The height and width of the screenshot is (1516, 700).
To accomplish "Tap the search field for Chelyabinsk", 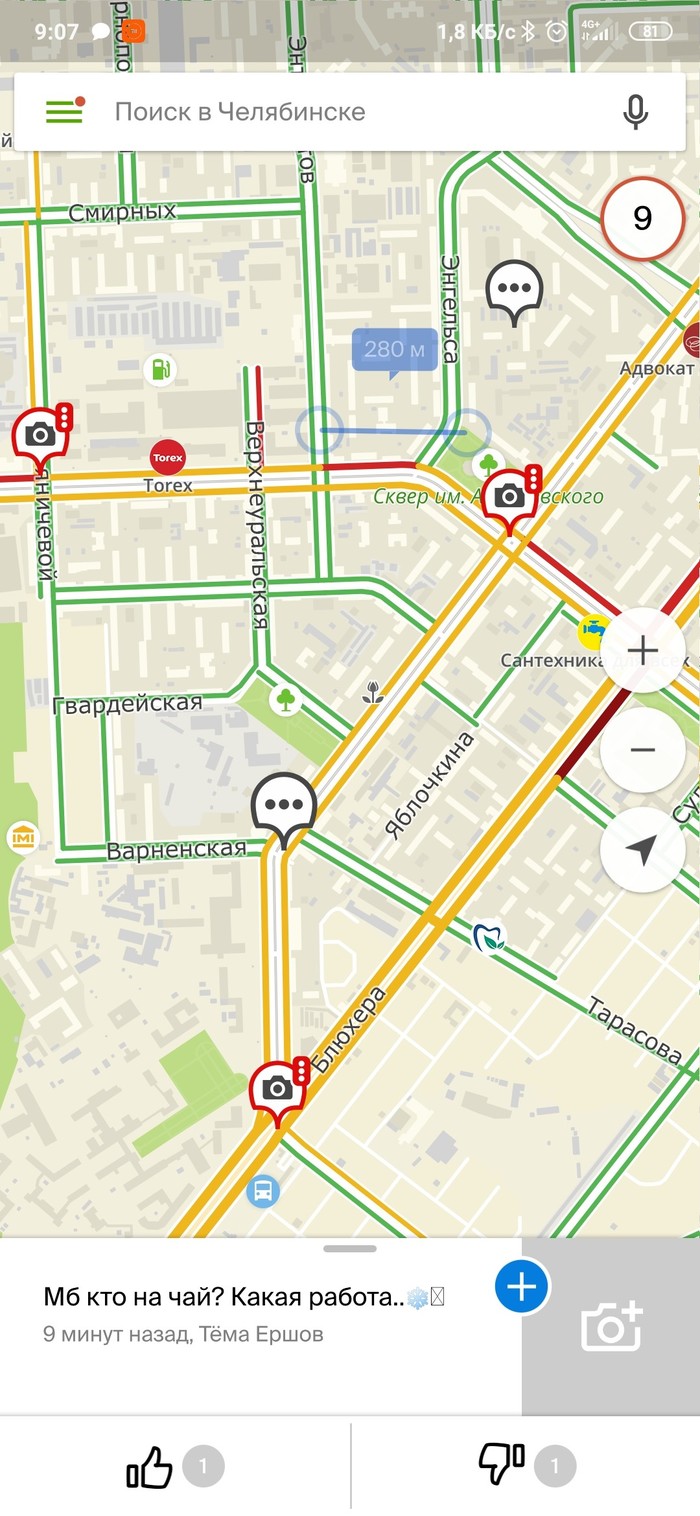I will [x=350, y=111].
